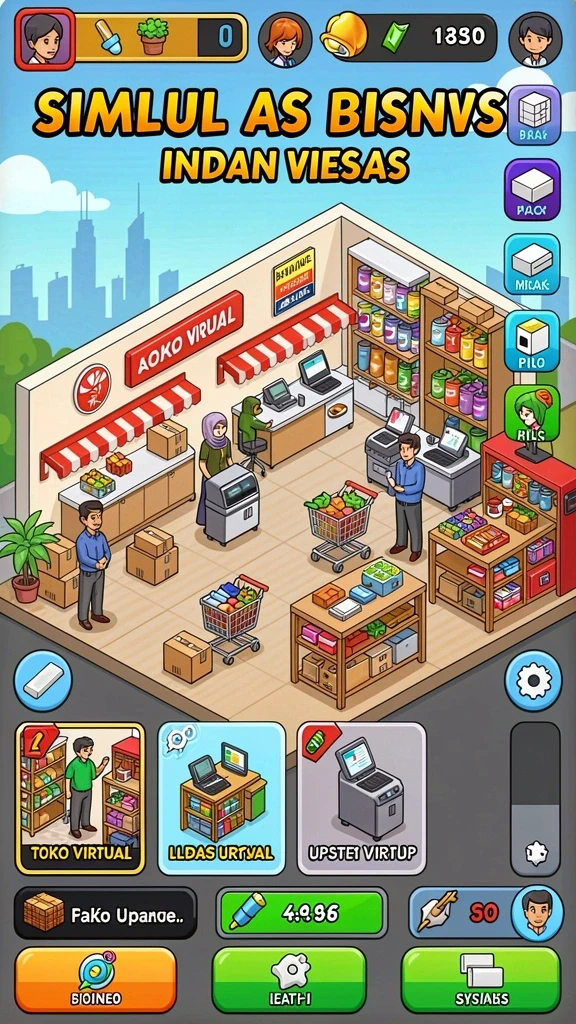Tap the round eraser button
The width and height of the screenshot is (576, 1024).
[x=43, y=680]
